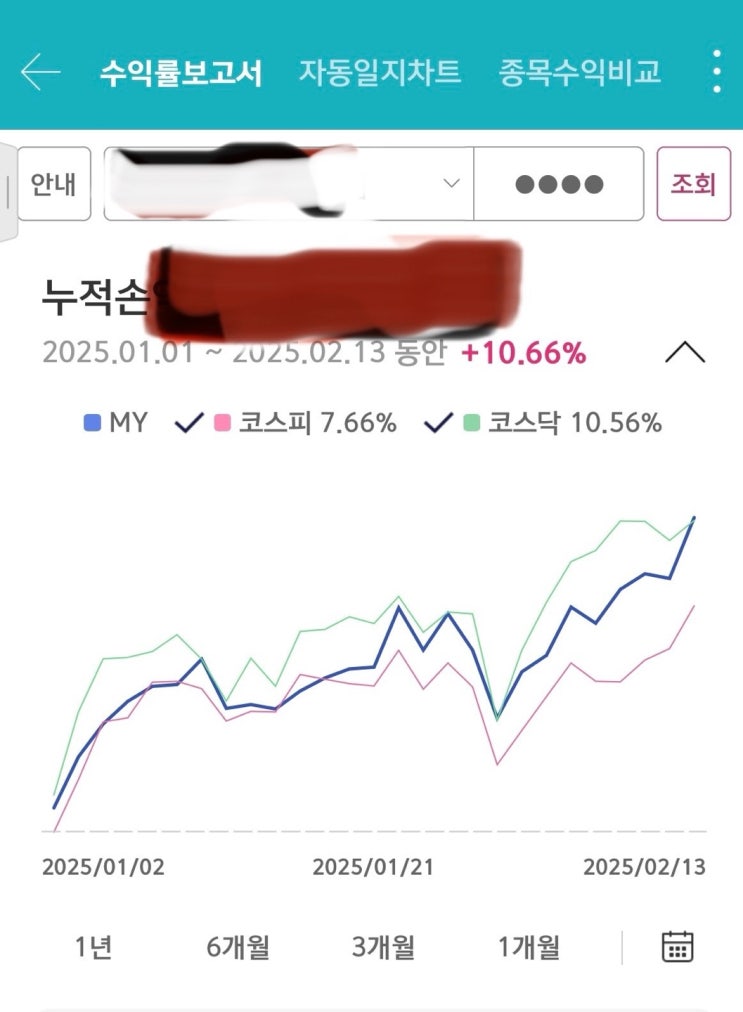
Task: Collapse the cumulative return section chevron
Action: 685,352
